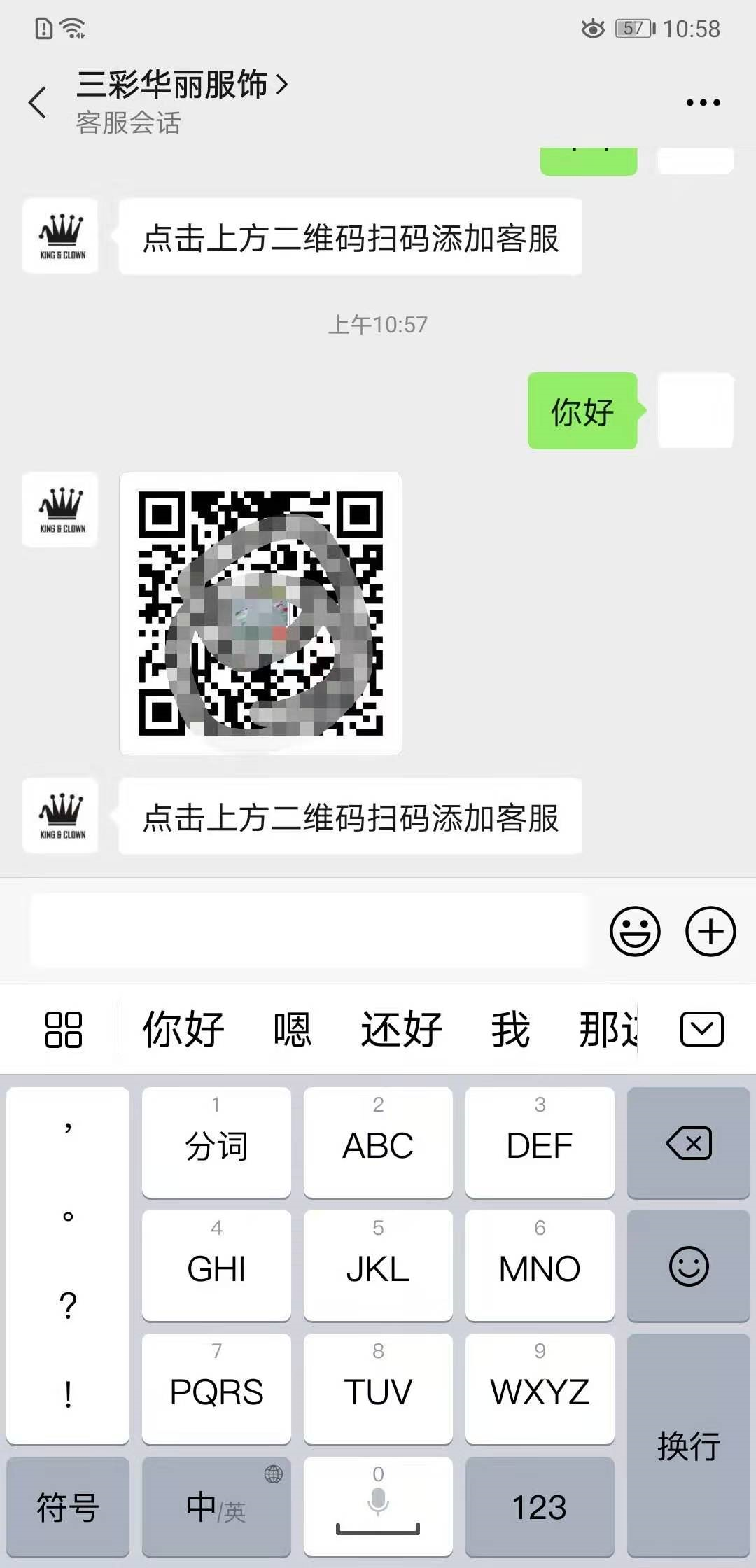Collapse the keyboard with the down arrow
Viewport: 756px width, 1568px height.
tap(702, 1030)
